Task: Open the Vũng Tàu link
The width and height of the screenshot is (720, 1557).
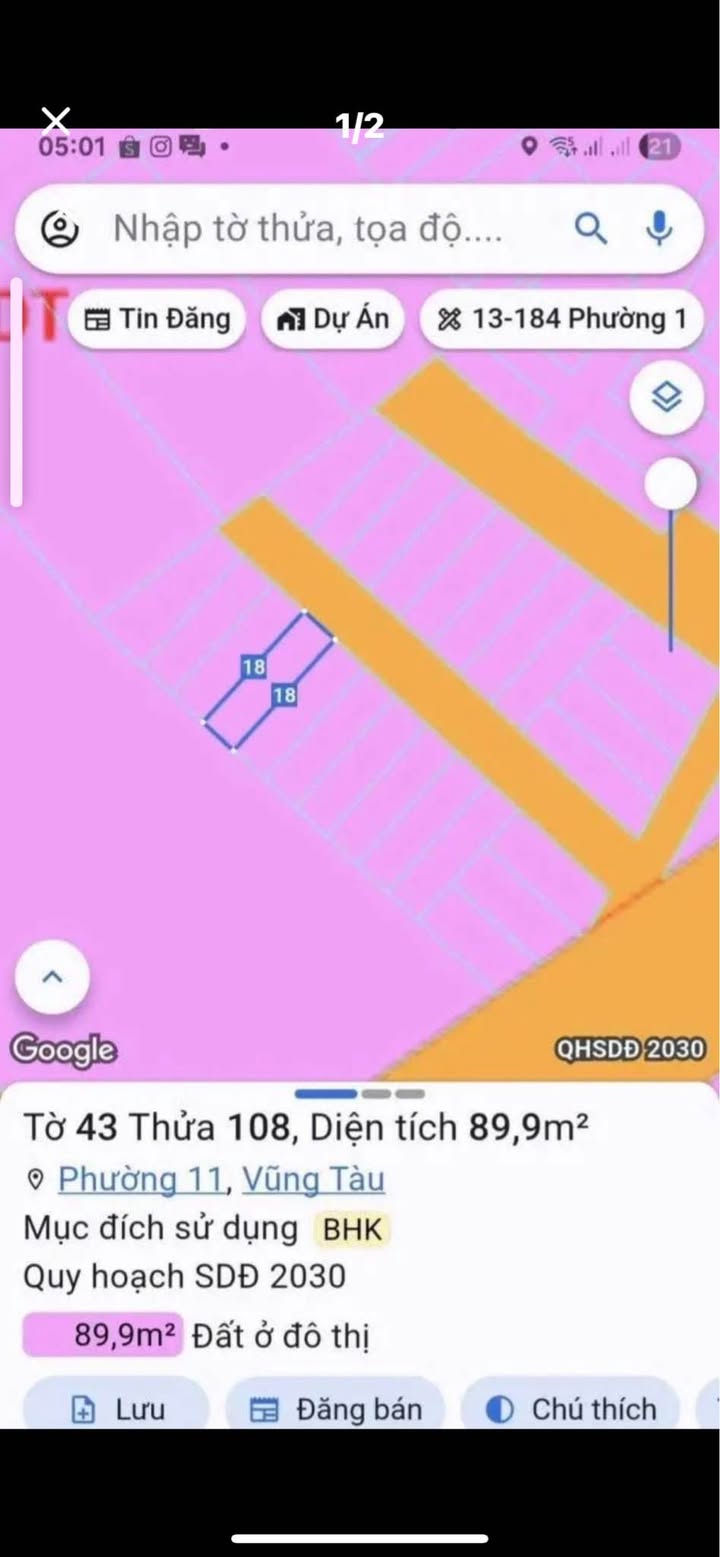Action: (x=312, y=1180)
